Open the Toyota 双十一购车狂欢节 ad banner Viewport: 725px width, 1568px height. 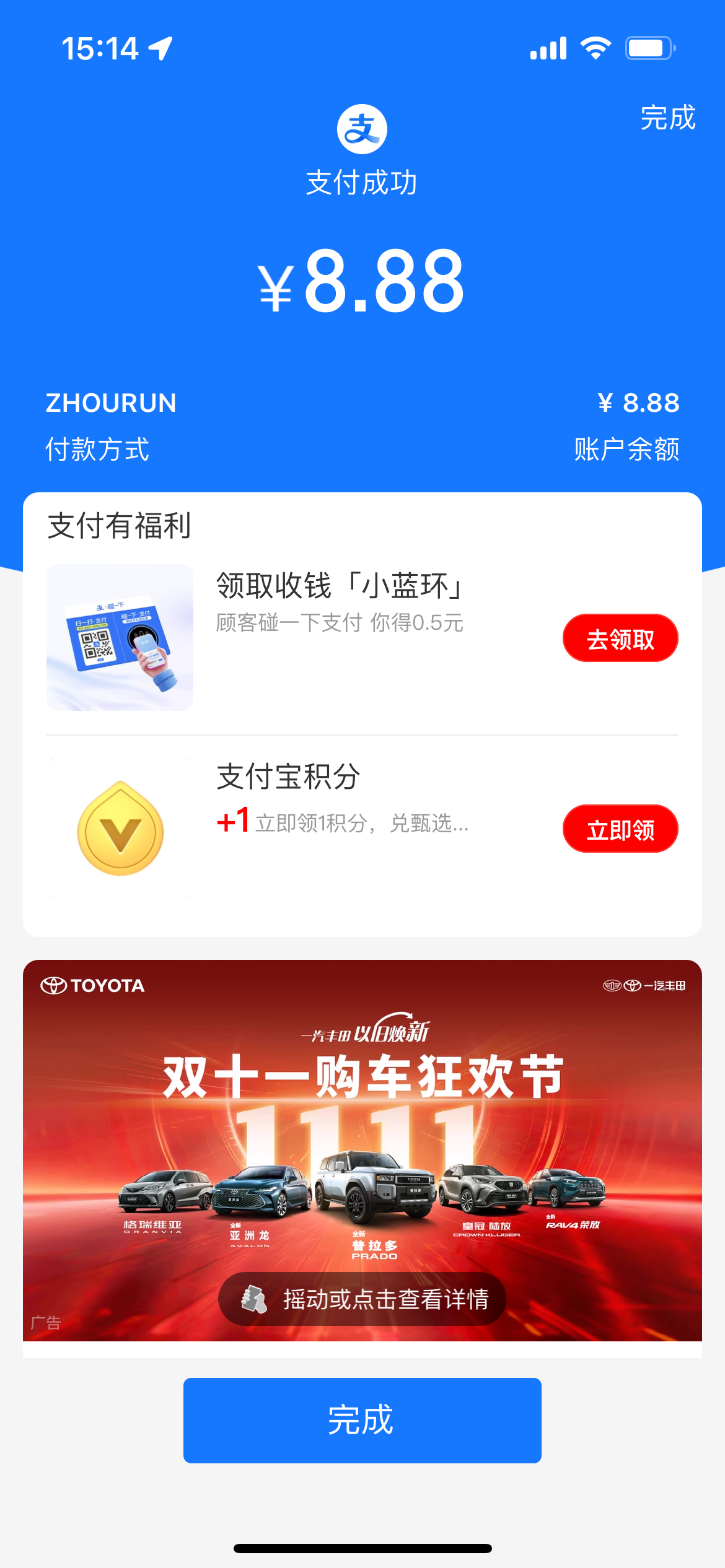362,1115
